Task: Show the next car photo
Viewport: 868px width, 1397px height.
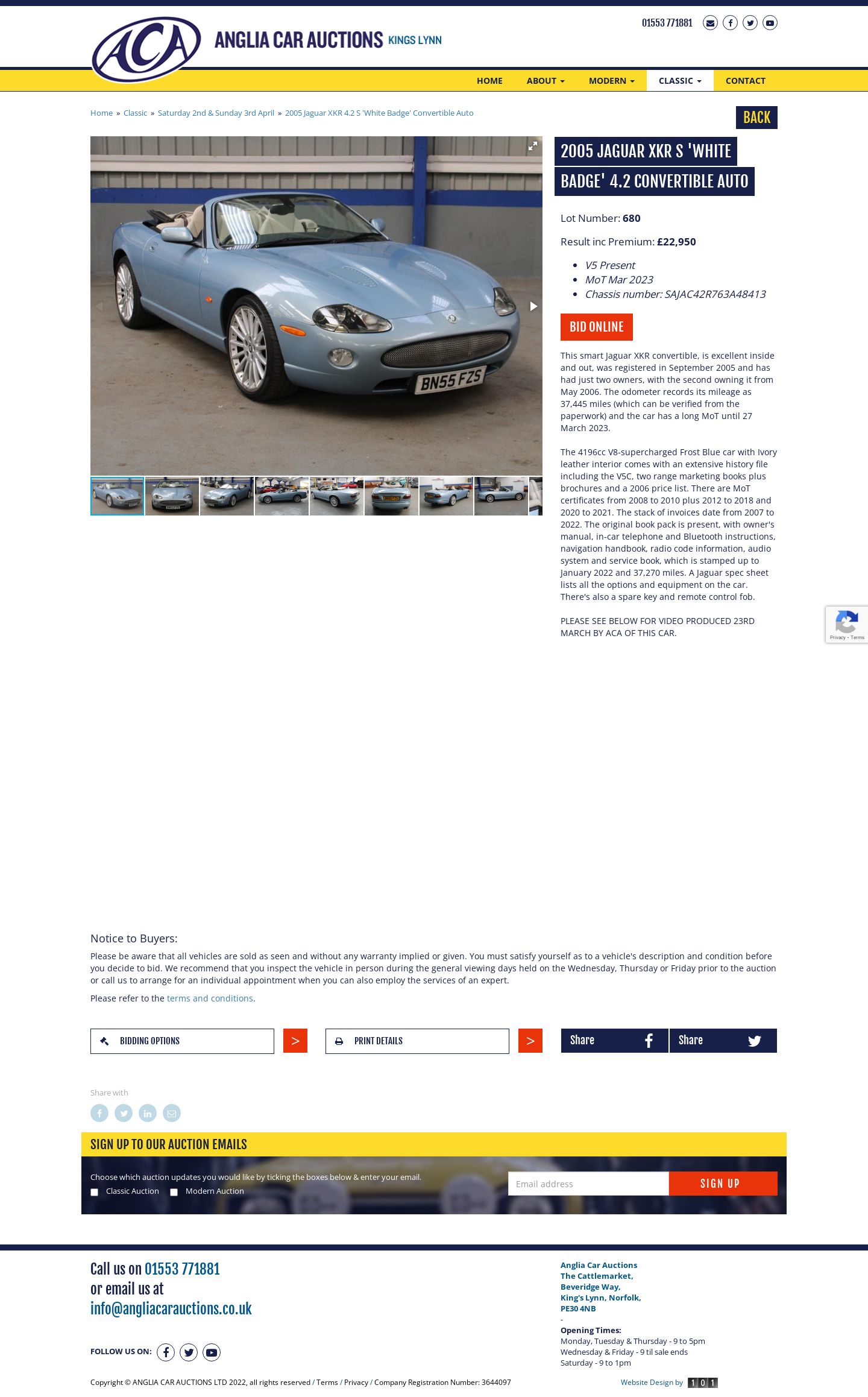Action: pos(533,306)
